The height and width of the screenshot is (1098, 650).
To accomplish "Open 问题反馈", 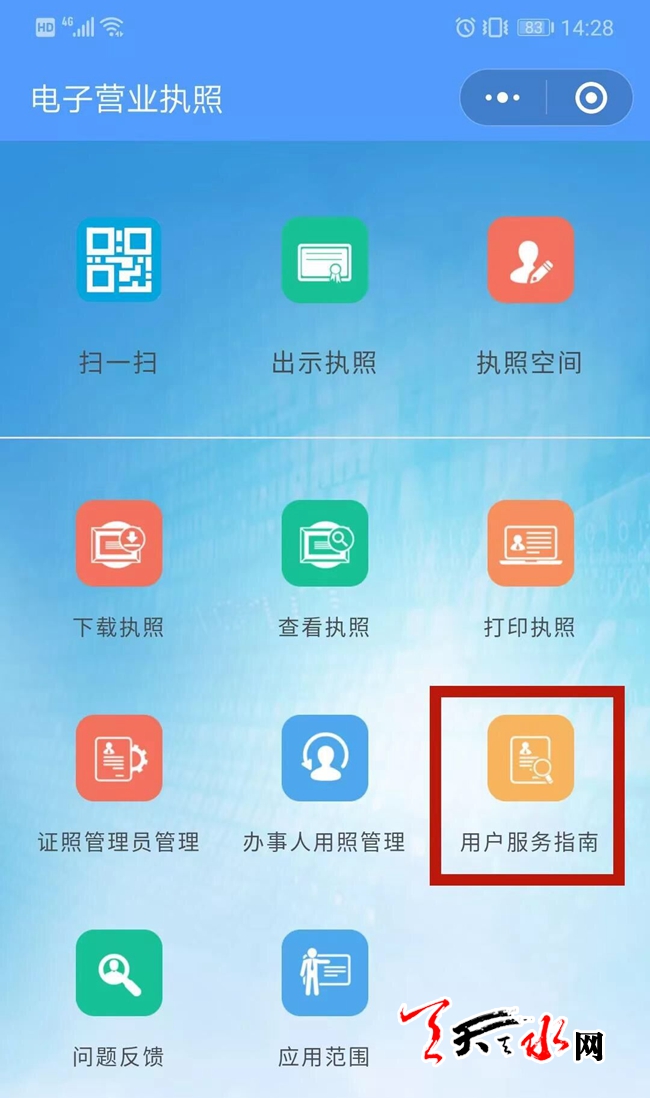I will pyautogui.click(x=118, y=973).
